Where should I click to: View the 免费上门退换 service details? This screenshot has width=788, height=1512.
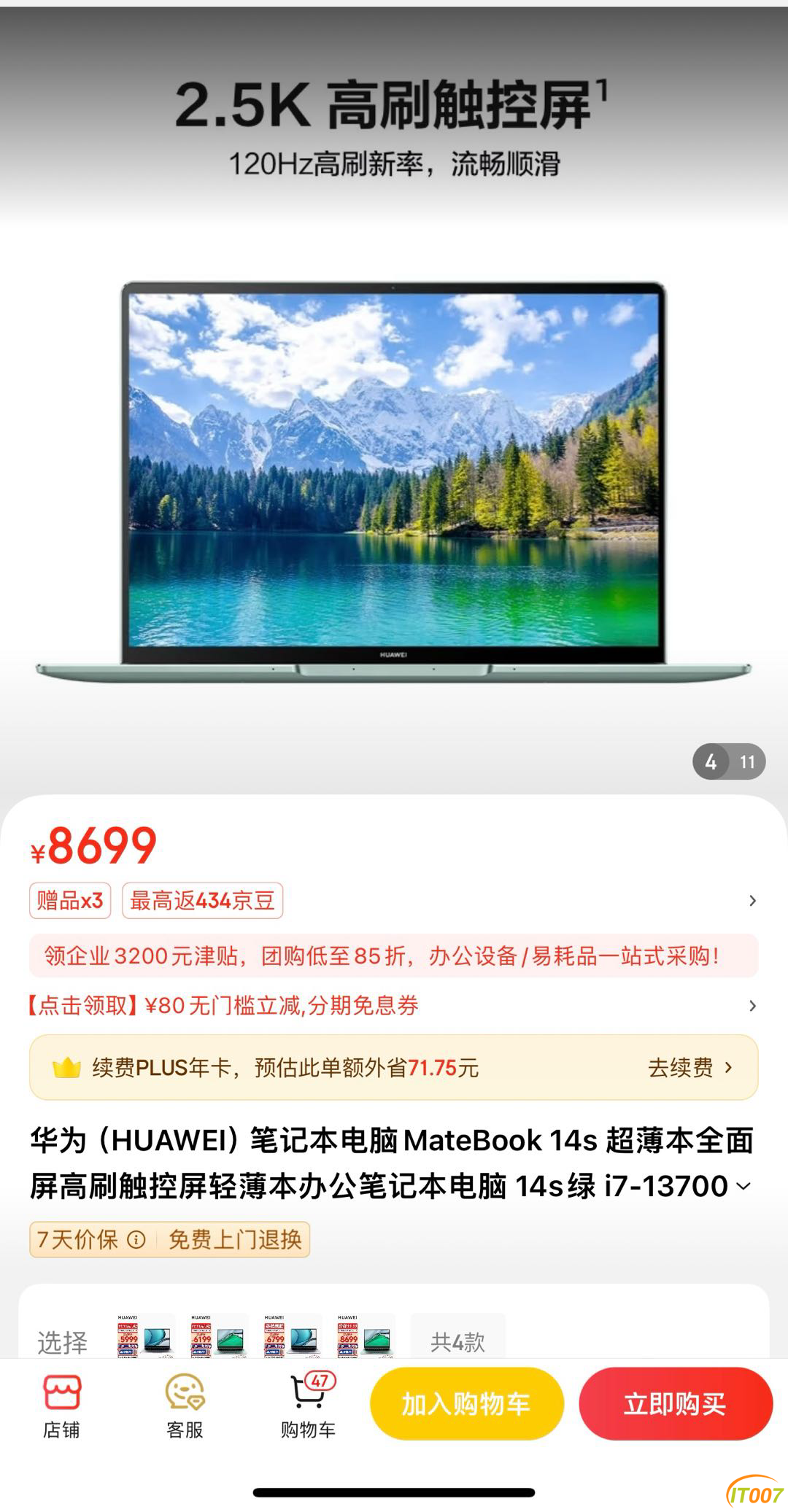click(x=235, y=1239)
